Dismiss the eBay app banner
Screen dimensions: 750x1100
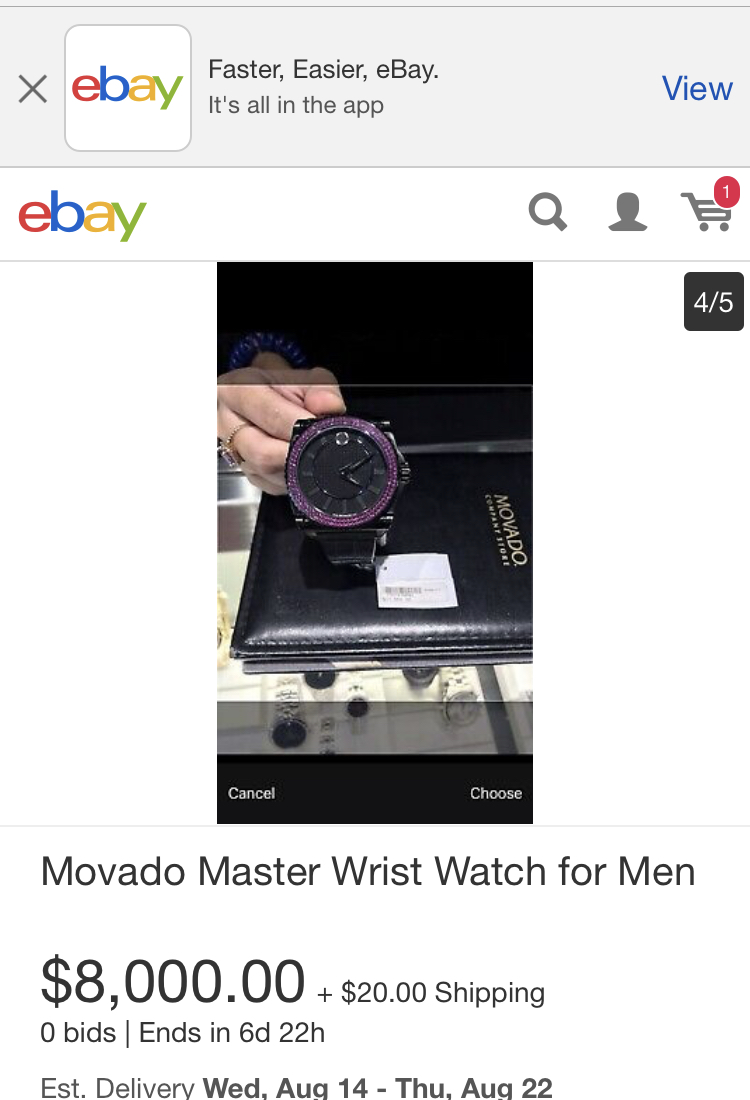[x=33, y=89]
